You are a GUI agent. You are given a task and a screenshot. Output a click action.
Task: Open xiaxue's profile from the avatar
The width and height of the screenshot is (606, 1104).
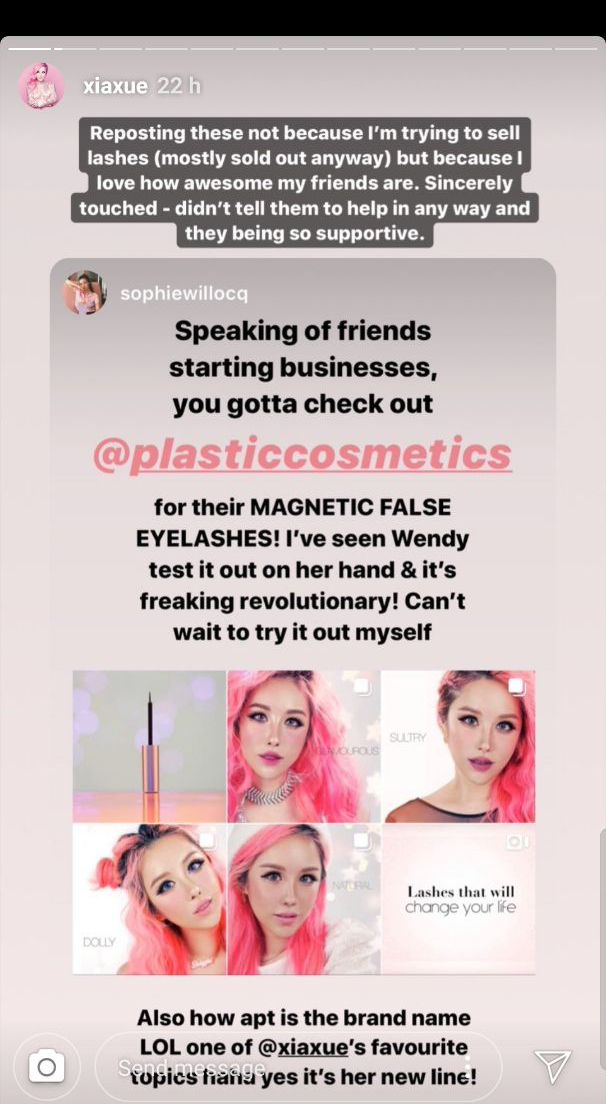point(41,87)
